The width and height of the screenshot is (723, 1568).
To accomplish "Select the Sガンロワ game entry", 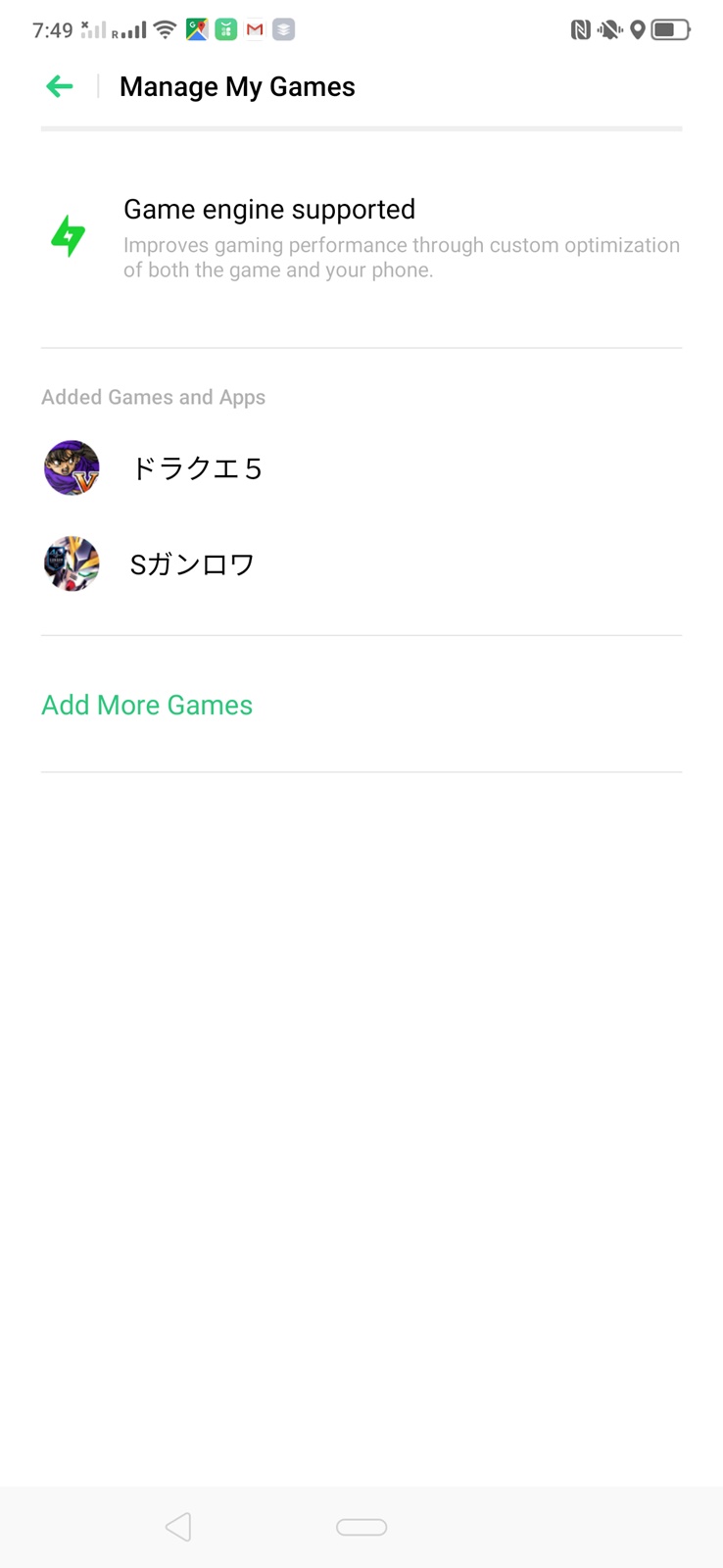I will pos(192,564).
